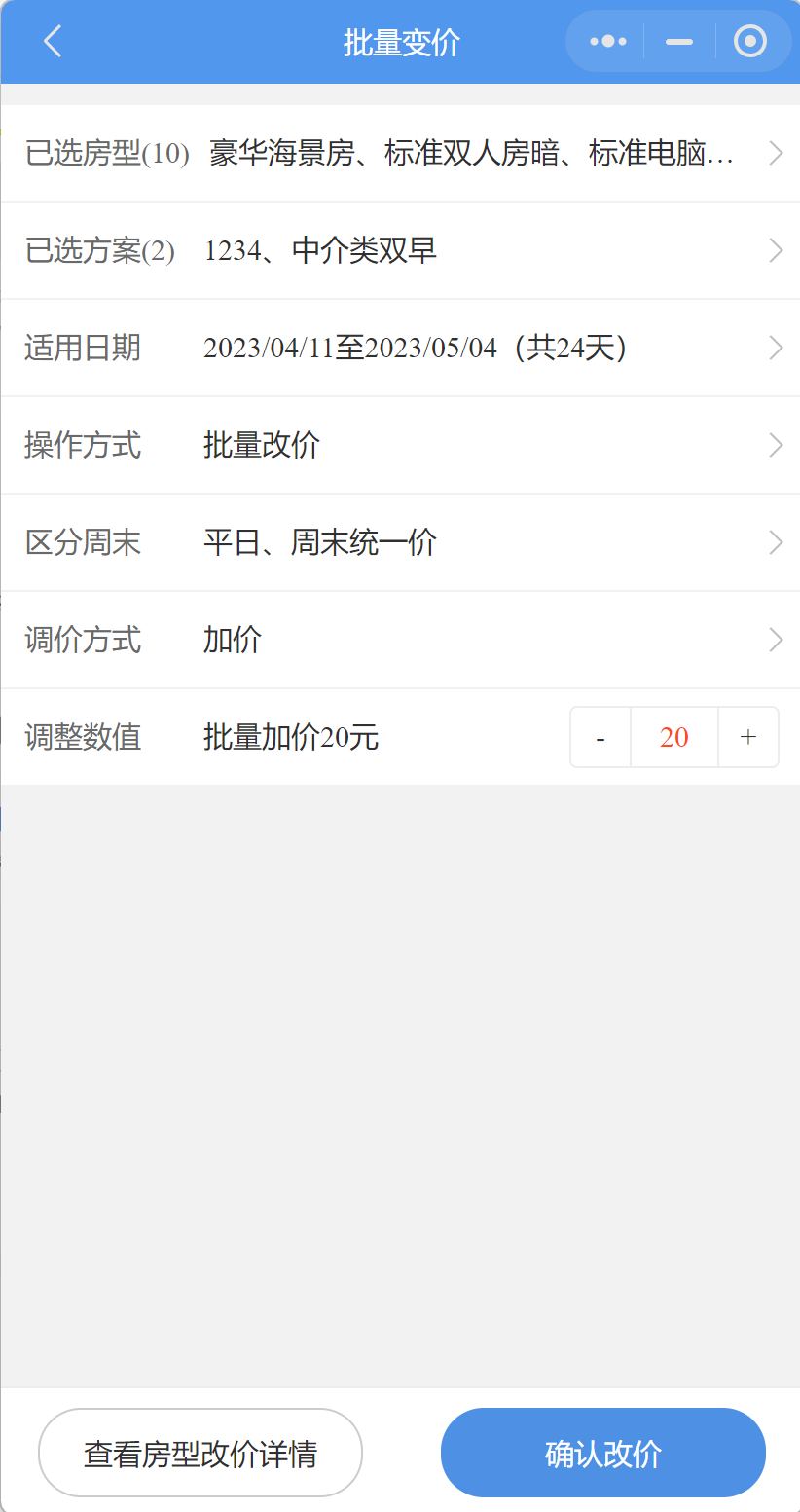Image resolution: width=800 pixels, height=1512 pixels.
Task: Open the 操作方式 row showing 批量改价
Action: click(400, 445)
